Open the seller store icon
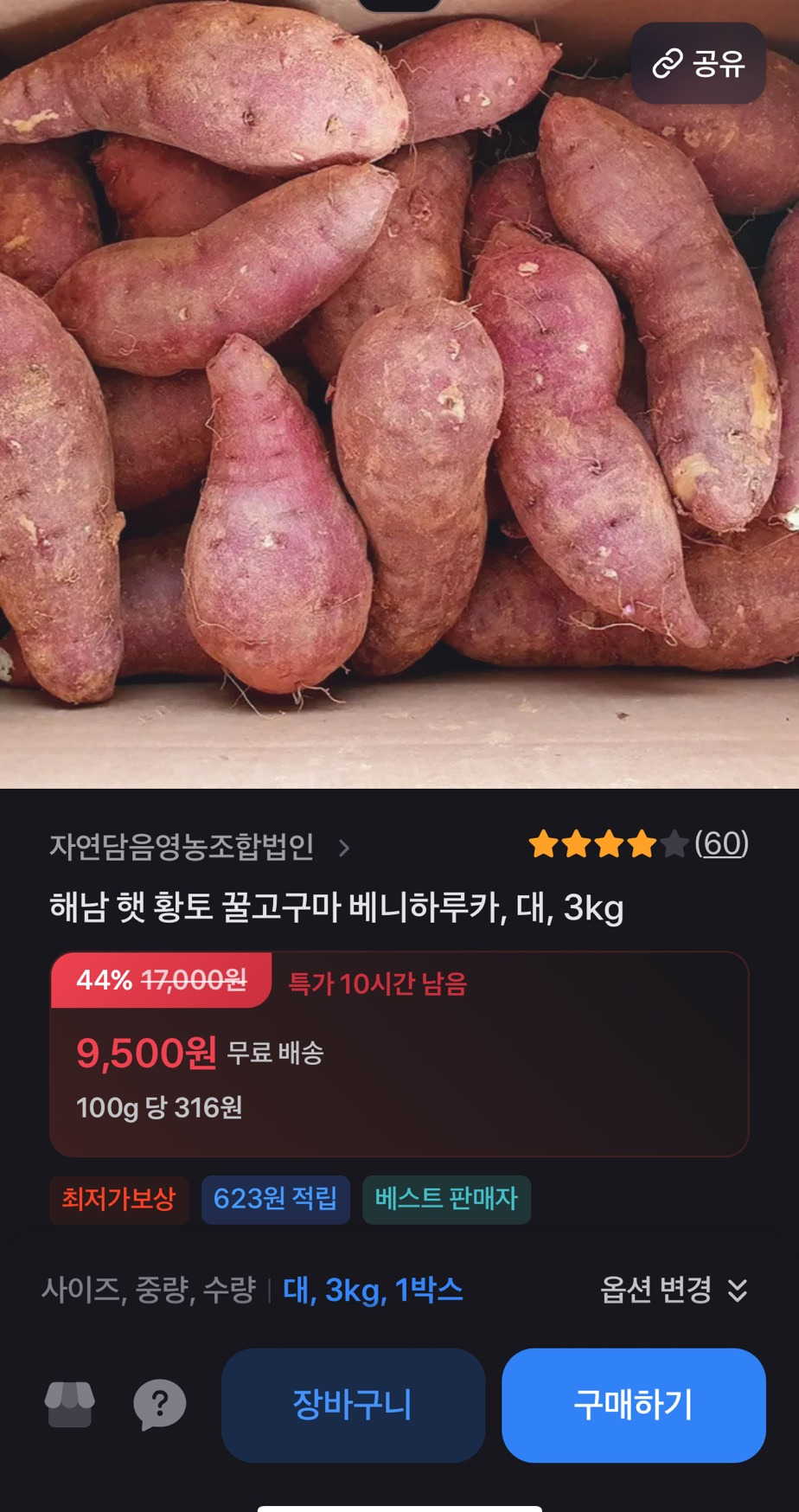This screenshot has width=799, height=1512. pos(69,1404)
